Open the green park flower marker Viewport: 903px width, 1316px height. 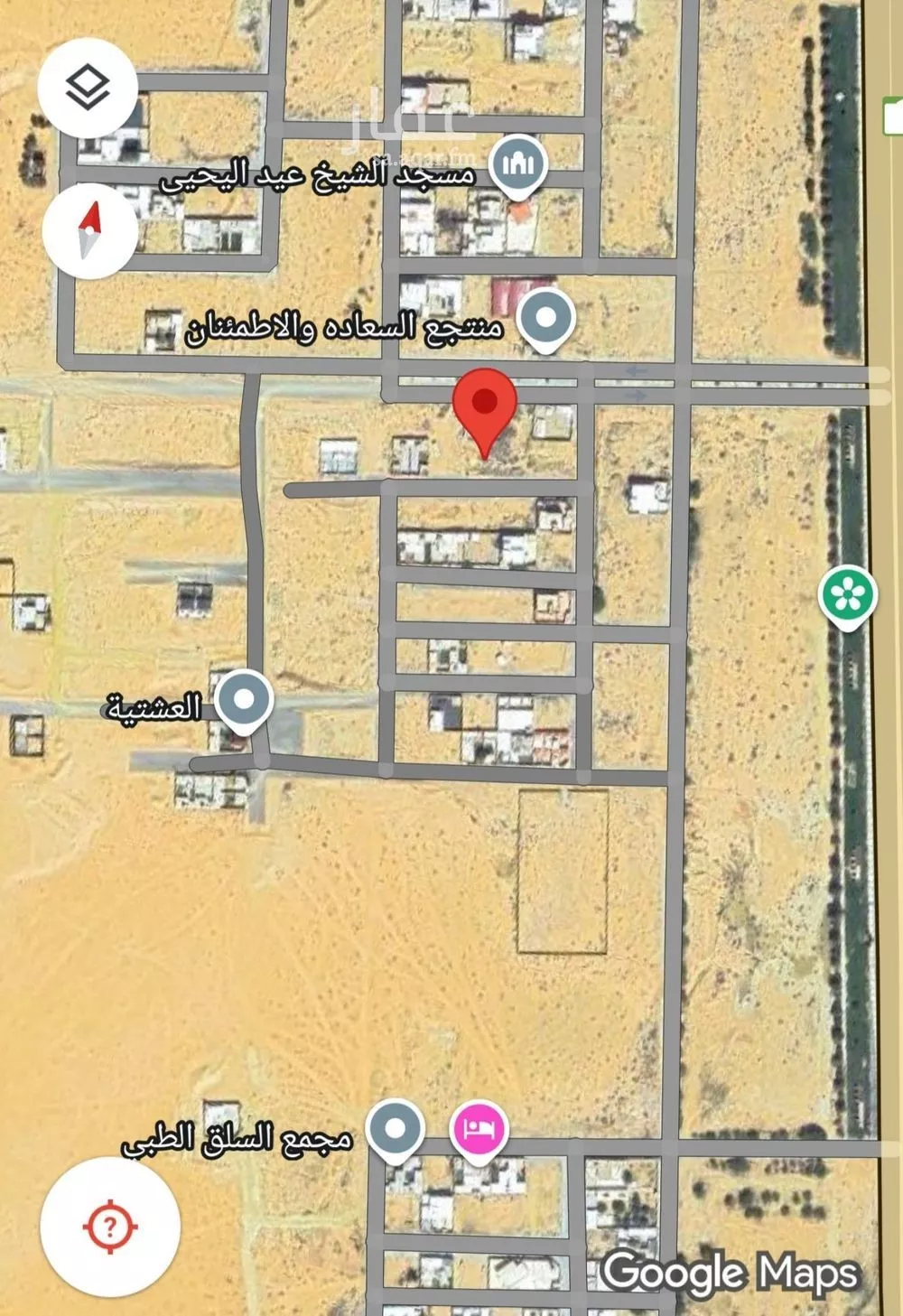(848, 595)
